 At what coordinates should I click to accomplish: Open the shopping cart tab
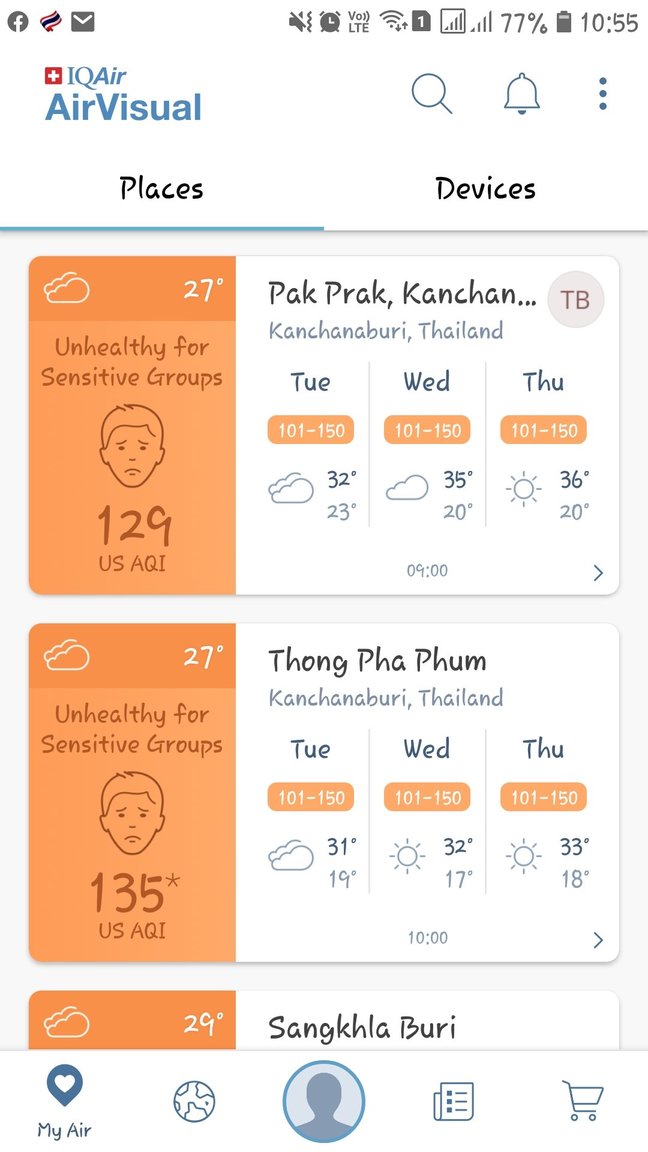point(582,1102)
